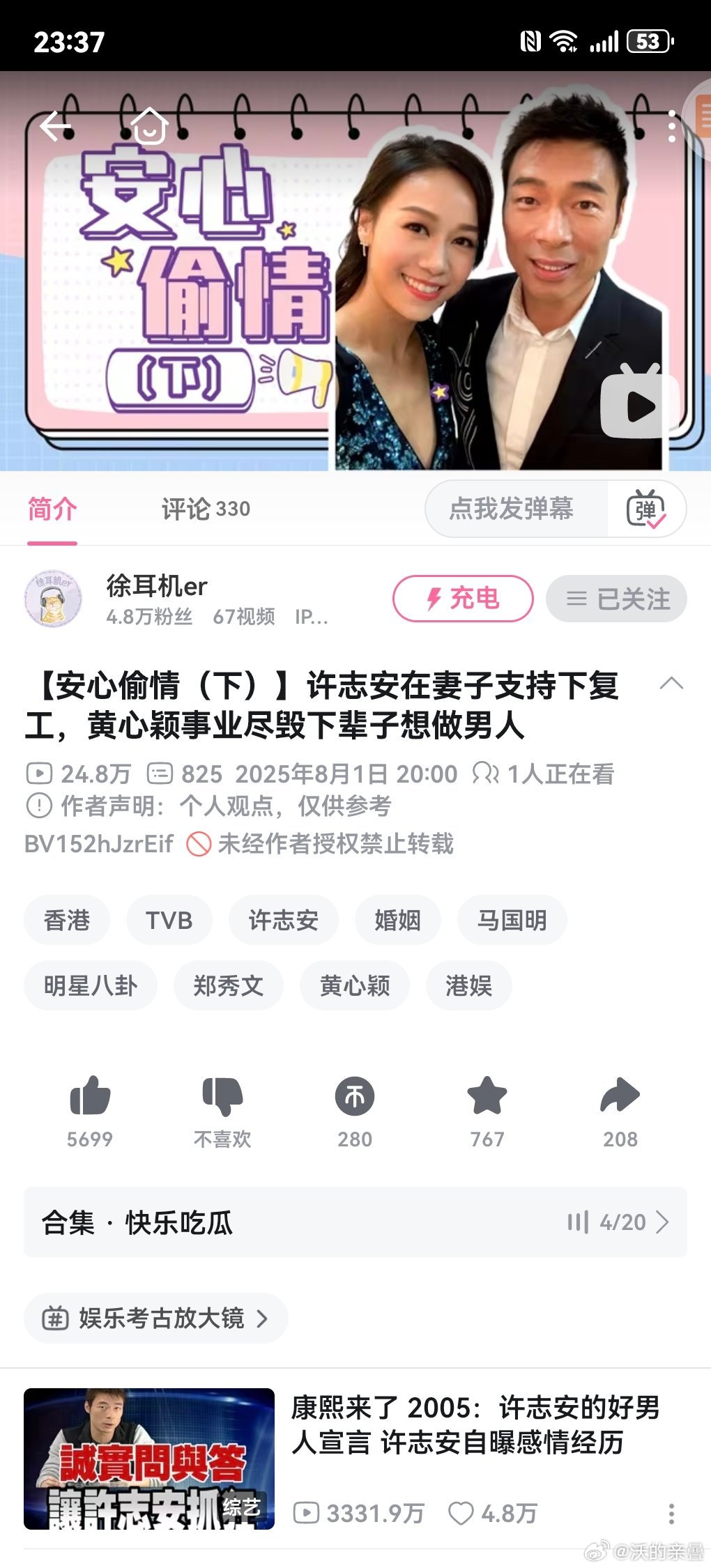711x1568 pixels.
Task: Go back using the arrow
Action: point(56,127)
